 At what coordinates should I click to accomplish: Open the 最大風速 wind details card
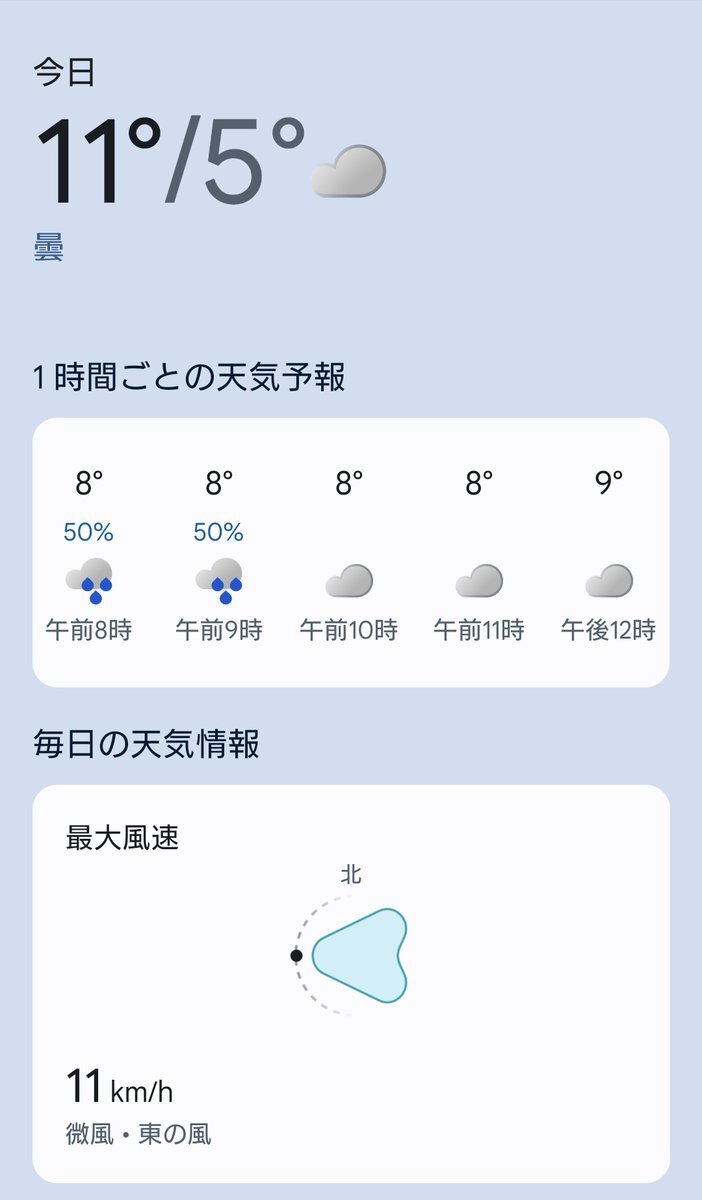351,984
